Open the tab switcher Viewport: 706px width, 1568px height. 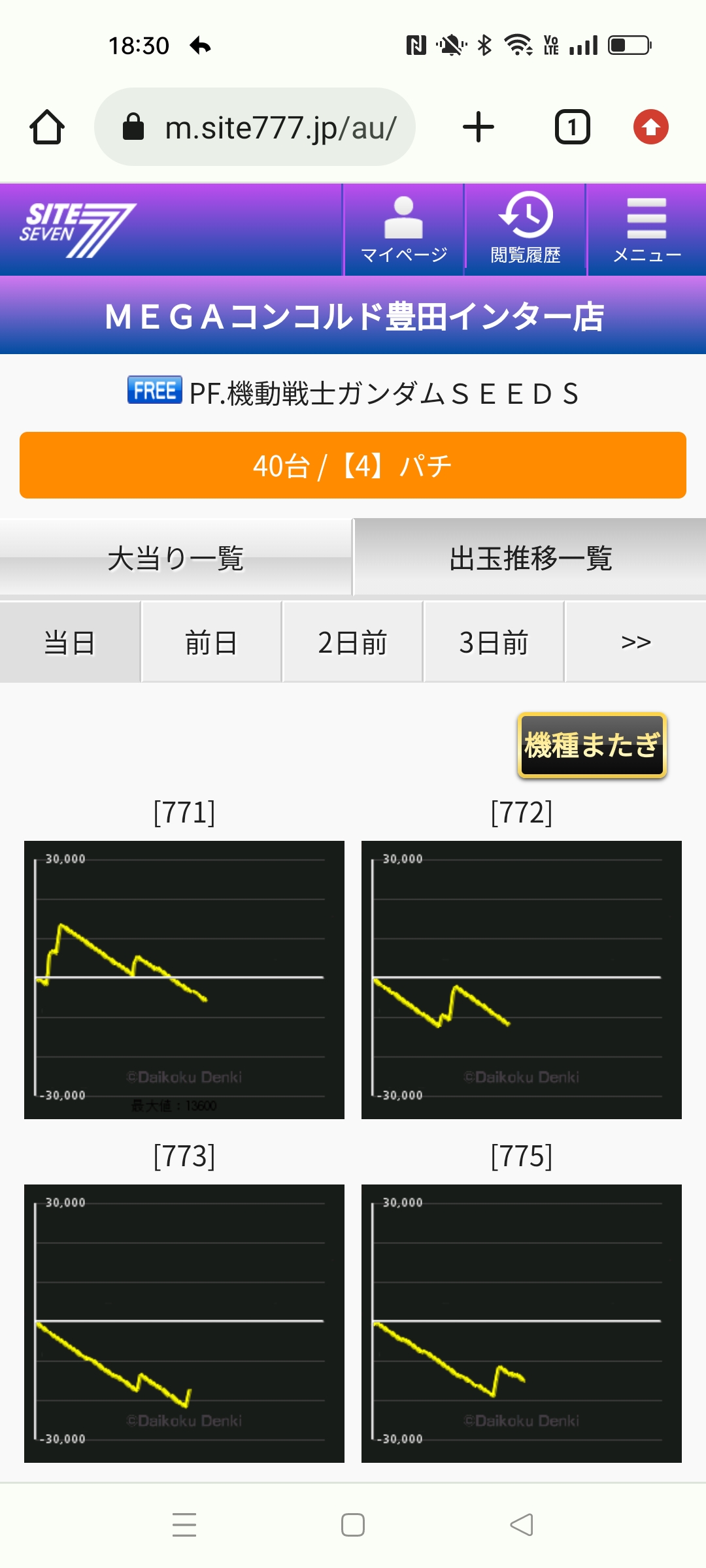(x=573, y=127)
